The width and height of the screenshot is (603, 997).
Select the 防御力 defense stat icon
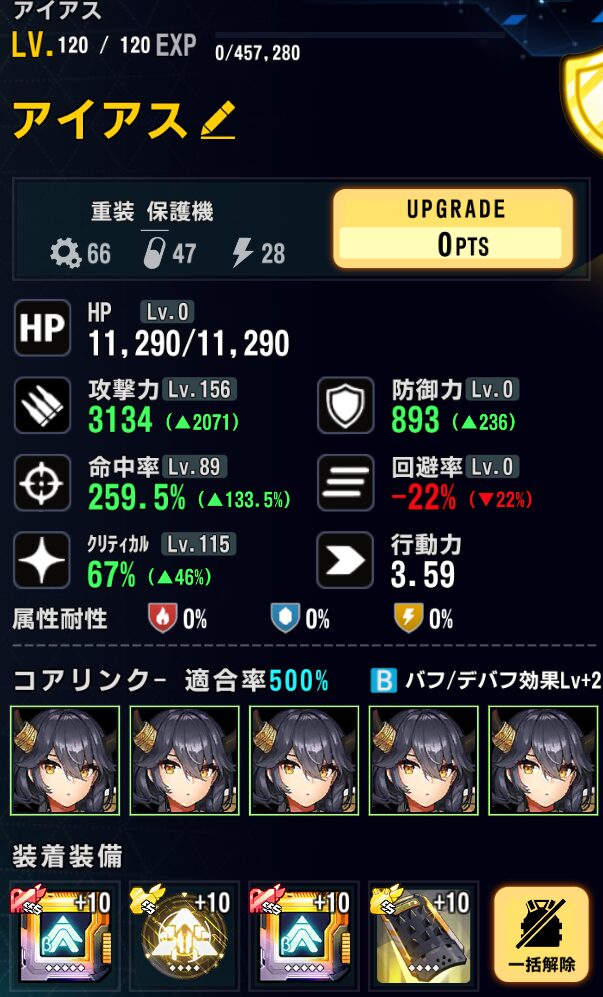(x=345, y=406)
